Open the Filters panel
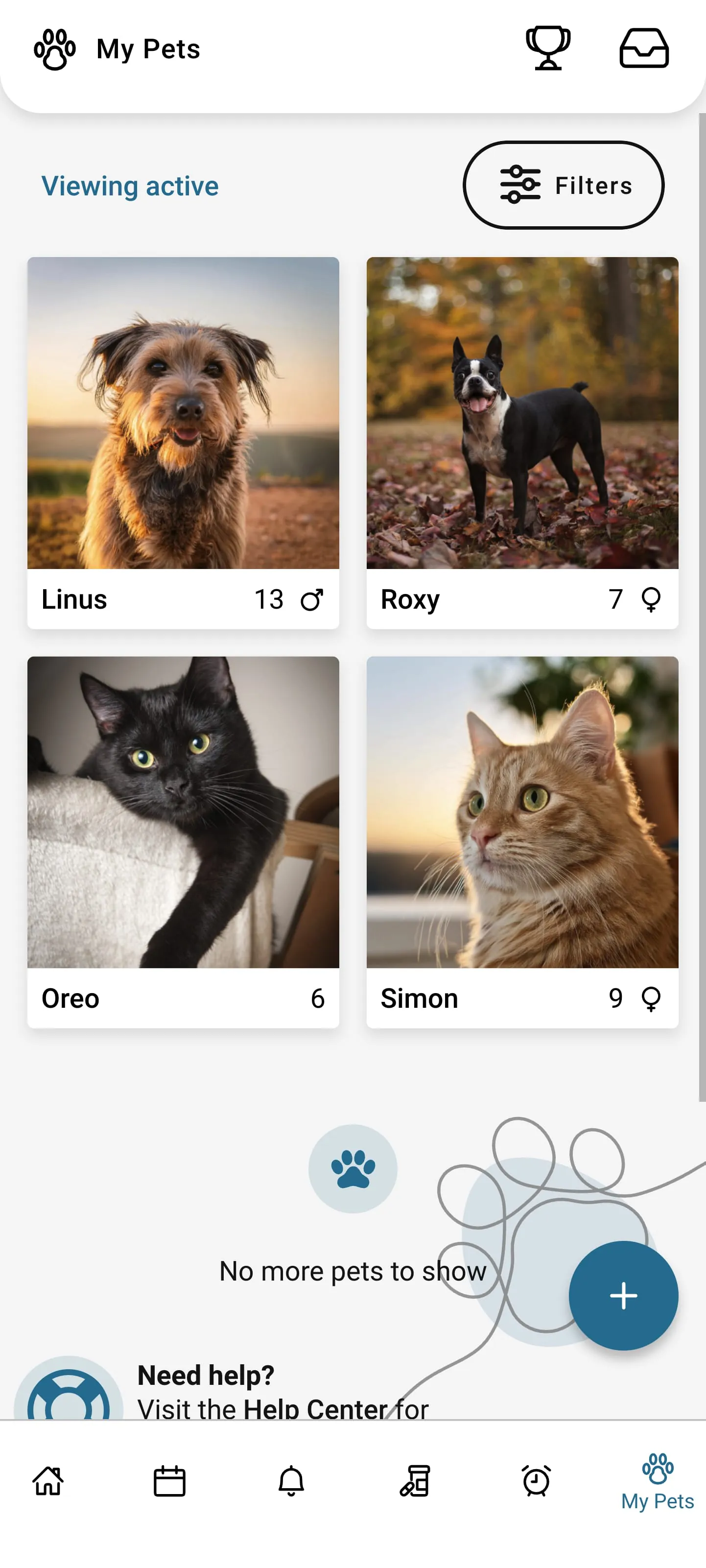The width and height of the screenshot is (706, 1568). point(563,185)
